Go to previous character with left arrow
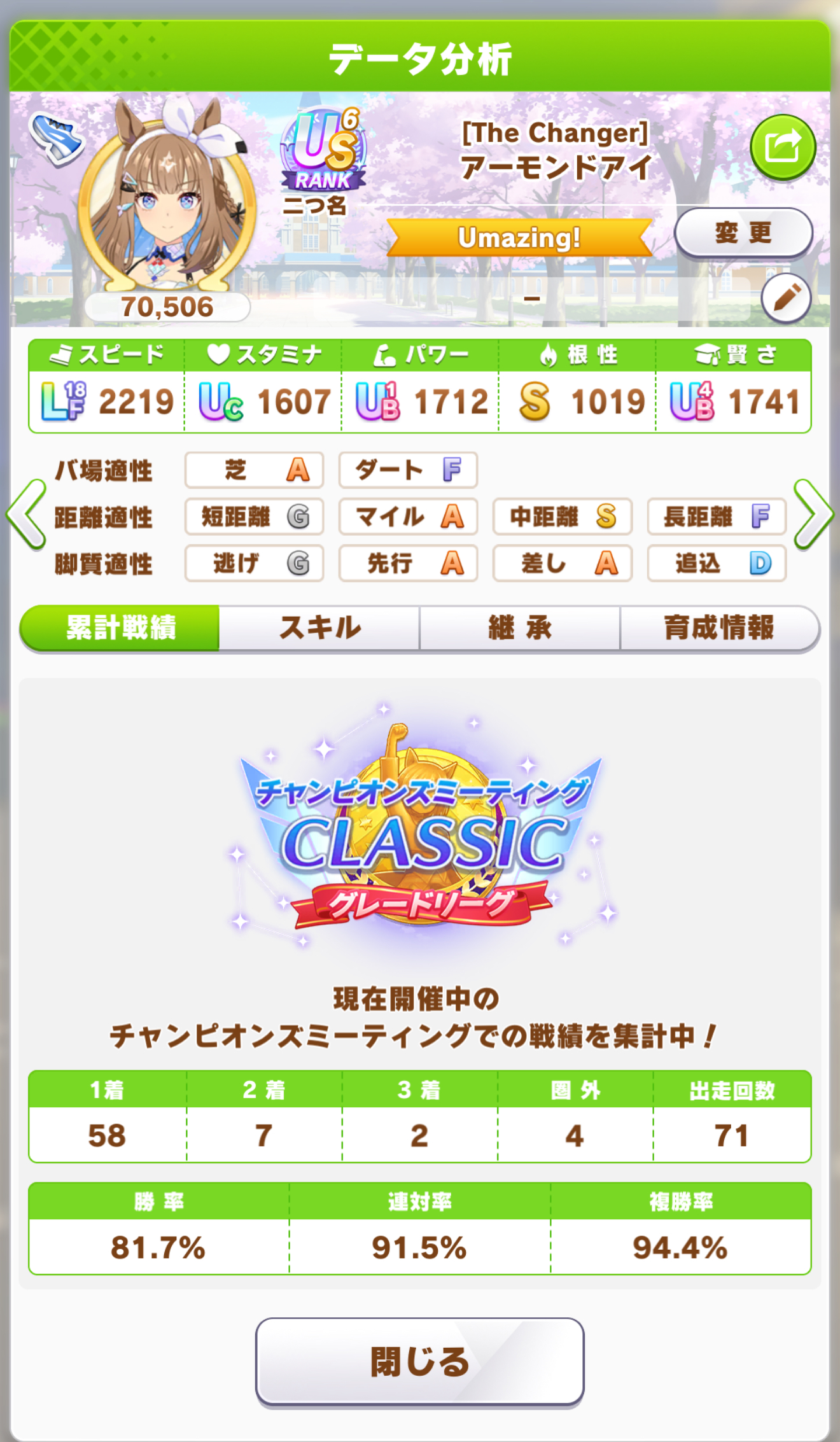The height and width of the screenshot is (1442, 840). 26,514
